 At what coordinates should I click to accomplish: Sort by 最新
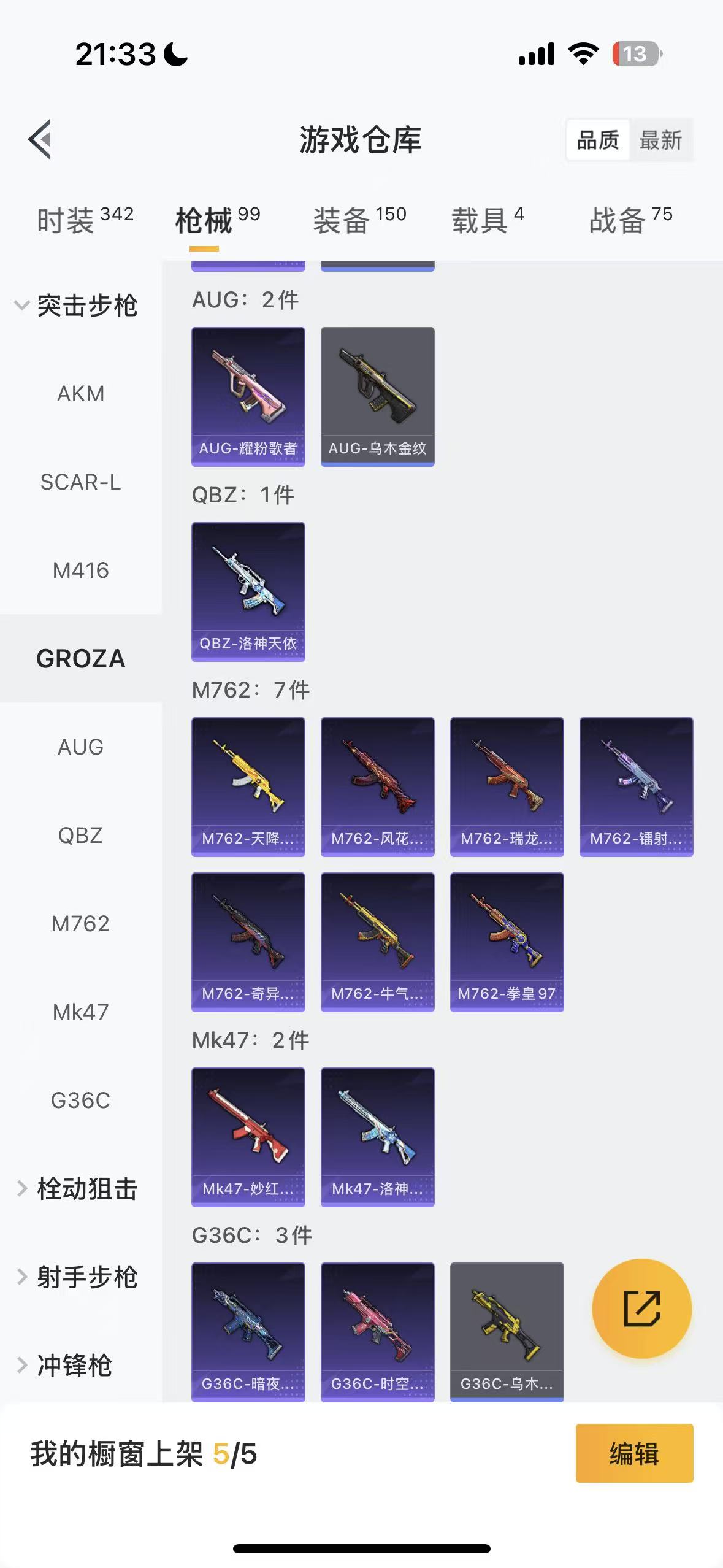[x=660, y=140]
